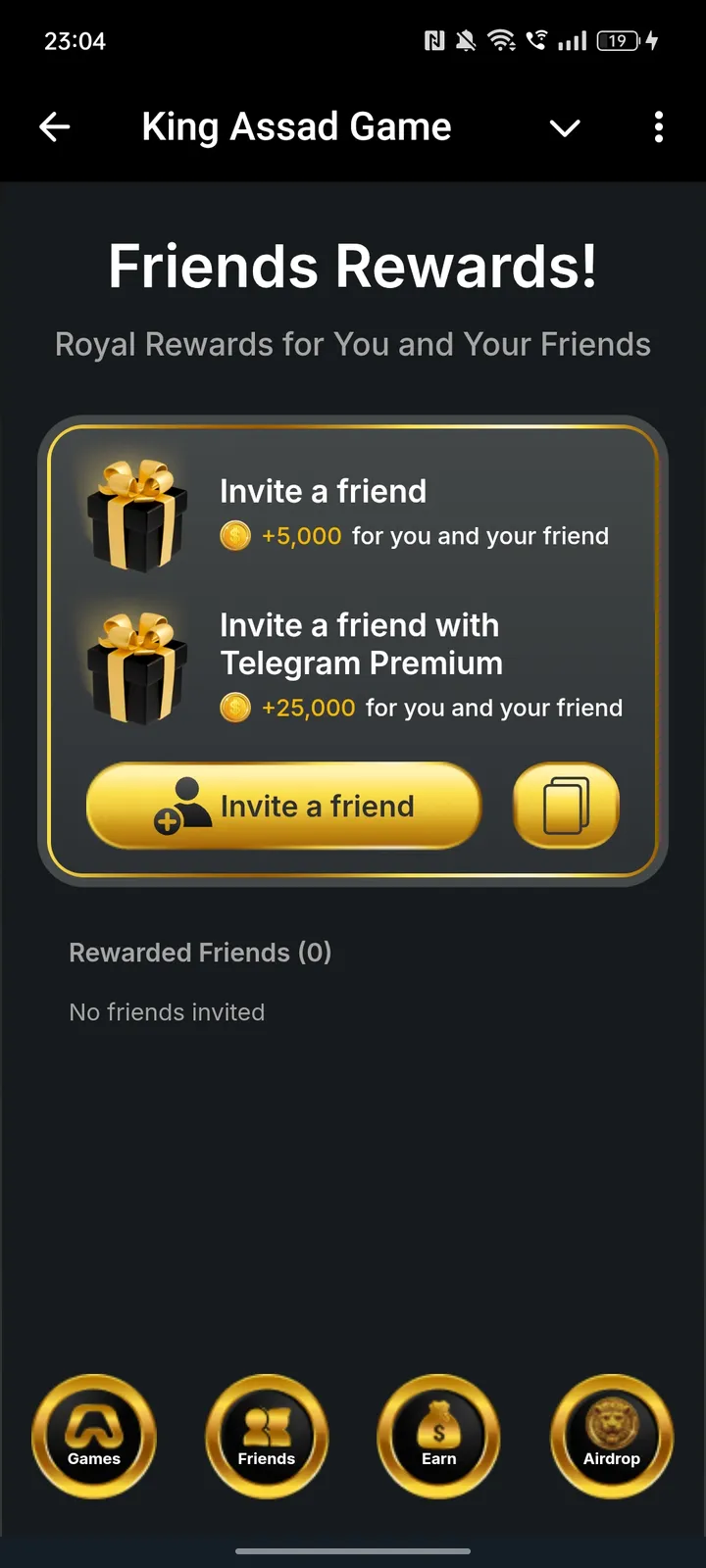Open the three-dot overflow menu
The height and width of the screenshot is (1568, 706).
coord(658,127)
